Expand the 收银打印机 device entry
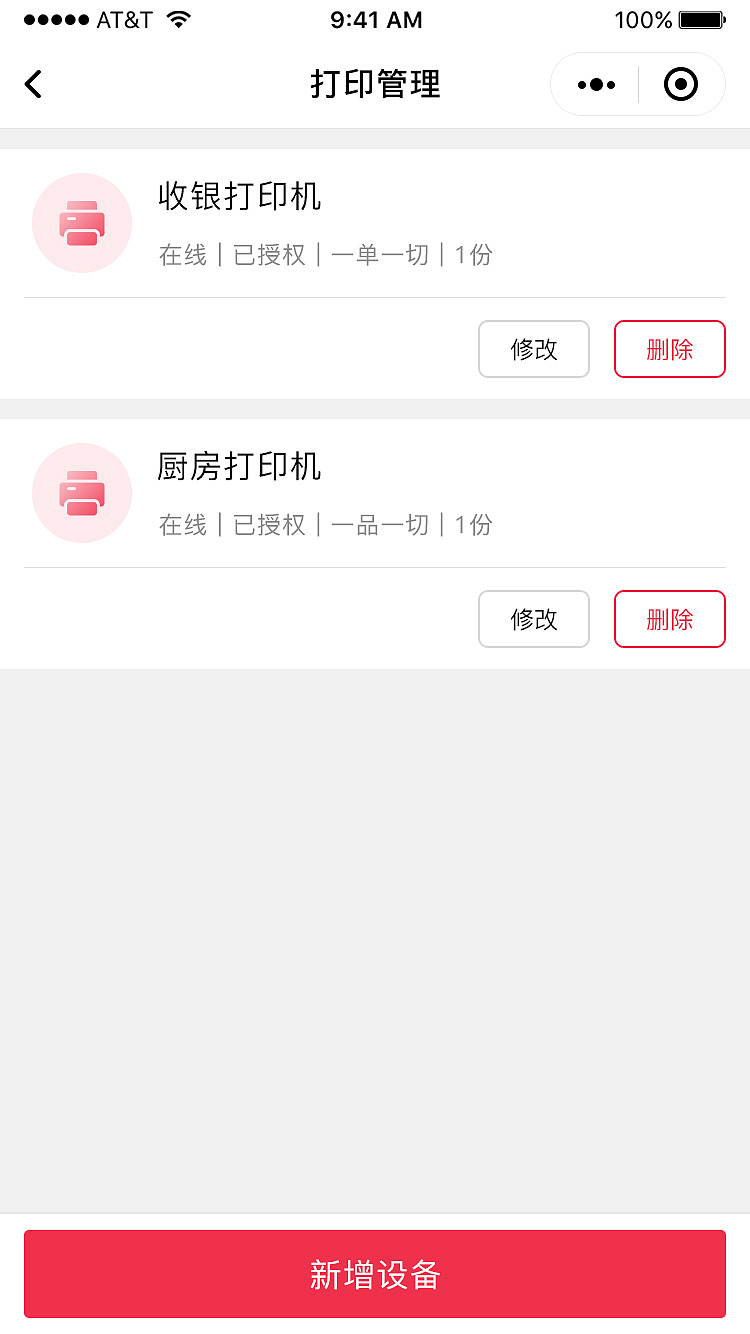Screen dimensions: 750x1334 [240, 198]
